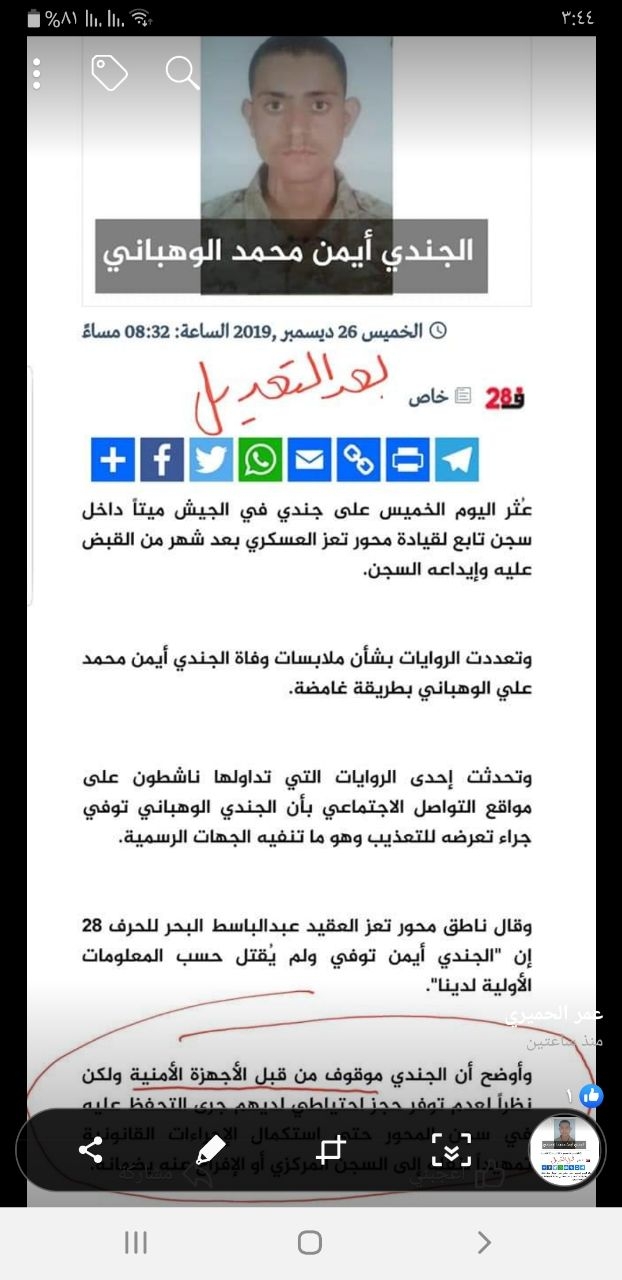Open the search magnifier icon
This screenshot has width=622, height=1280.
point(182,72)
